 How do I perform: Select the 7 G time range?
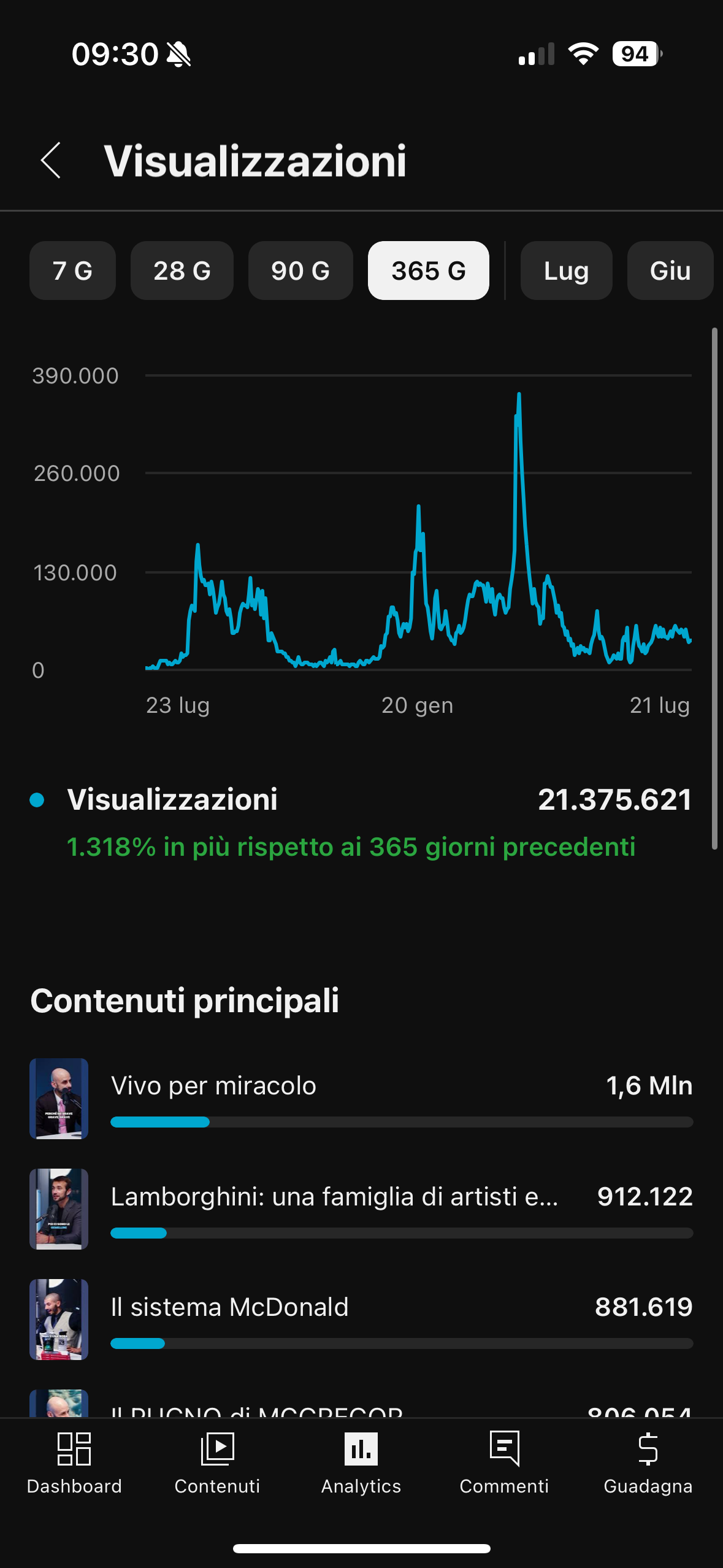pos(72,271)
